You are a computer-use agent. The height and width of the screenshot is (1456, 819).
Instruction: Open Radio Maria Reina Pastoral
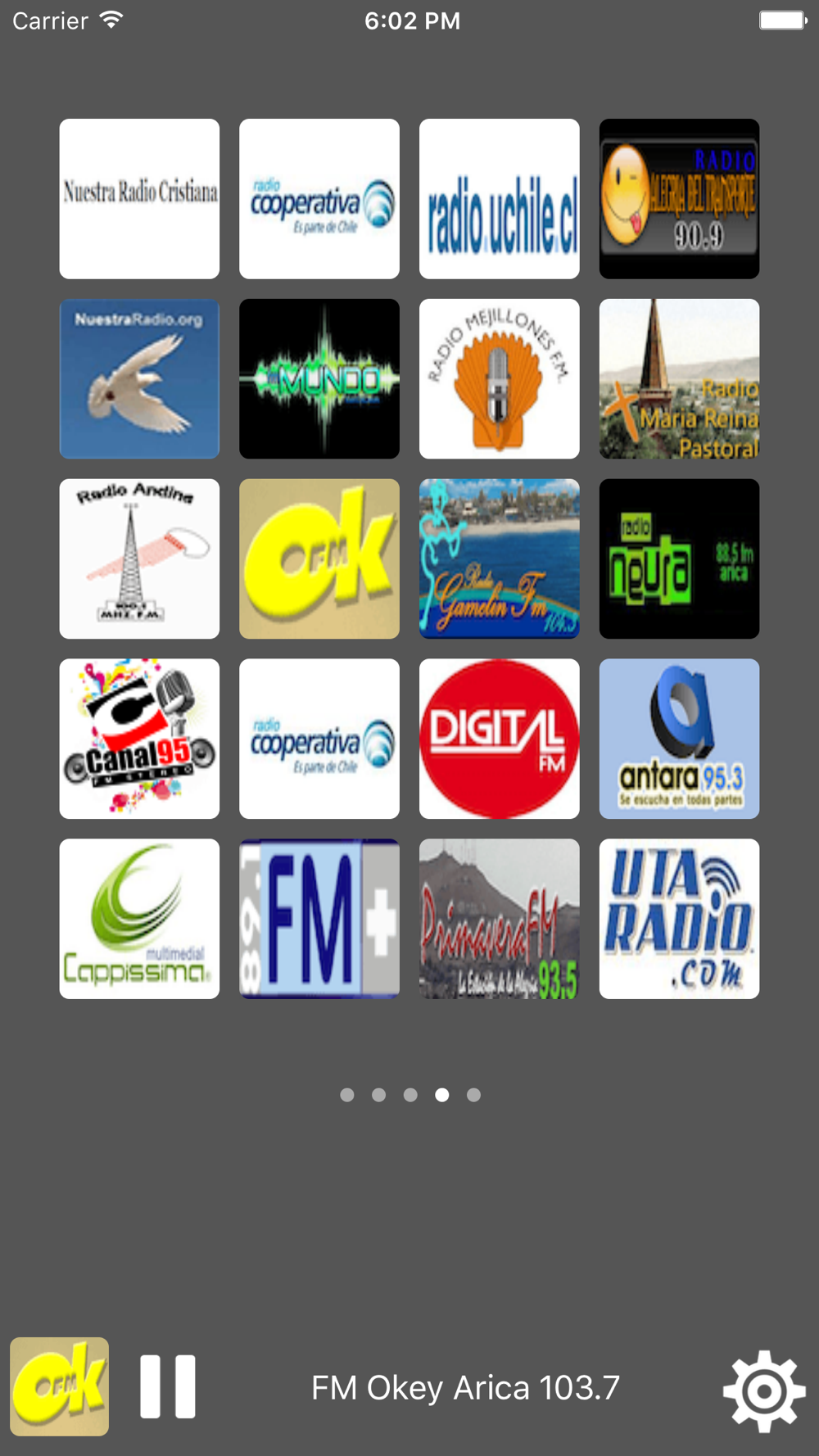[680, 379]
